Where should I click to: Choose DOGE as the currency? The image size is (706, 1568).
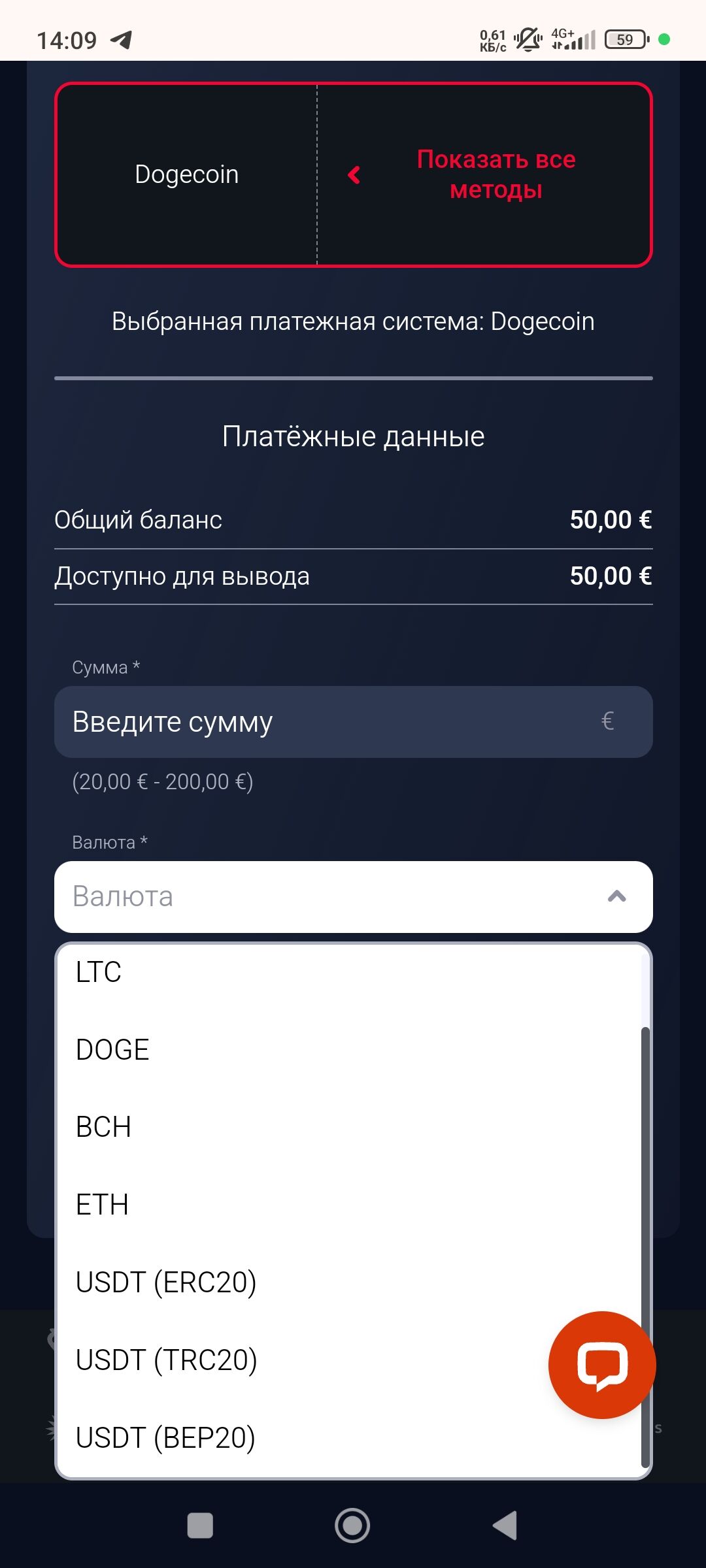coord(113,1050)
